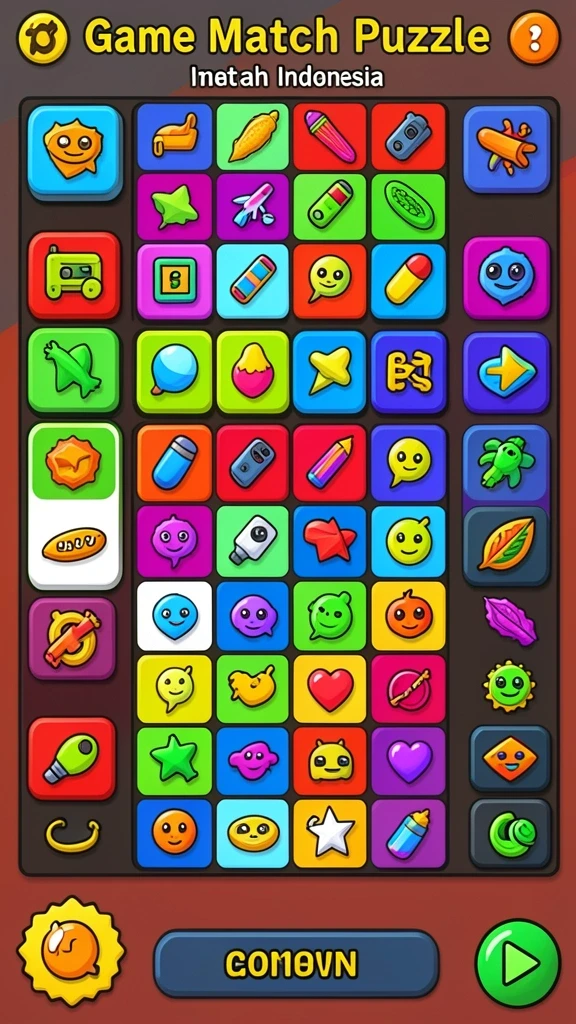Select the blue balloon on lime tile
Image resolution: width=576 pixels, height=1024 pixels.
point(174,372)
